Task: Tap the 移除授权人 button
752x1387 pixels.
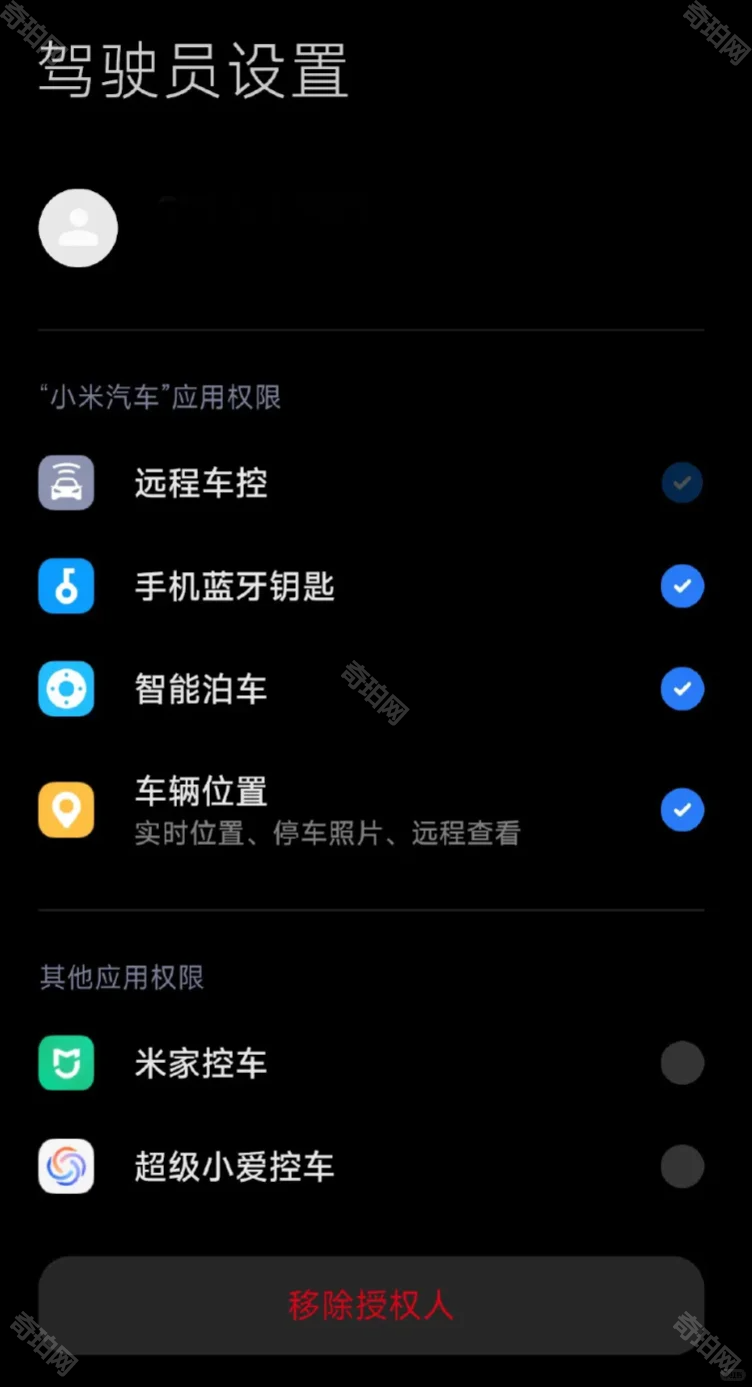Action: click(371, 1305)
